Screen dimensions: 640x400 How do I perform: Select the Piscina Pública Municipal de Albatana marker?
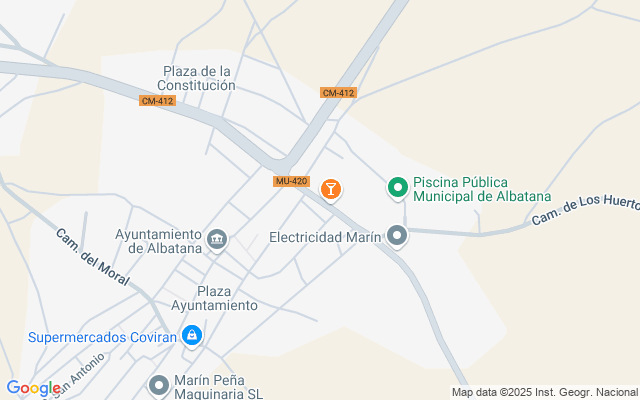click(397, 188)
